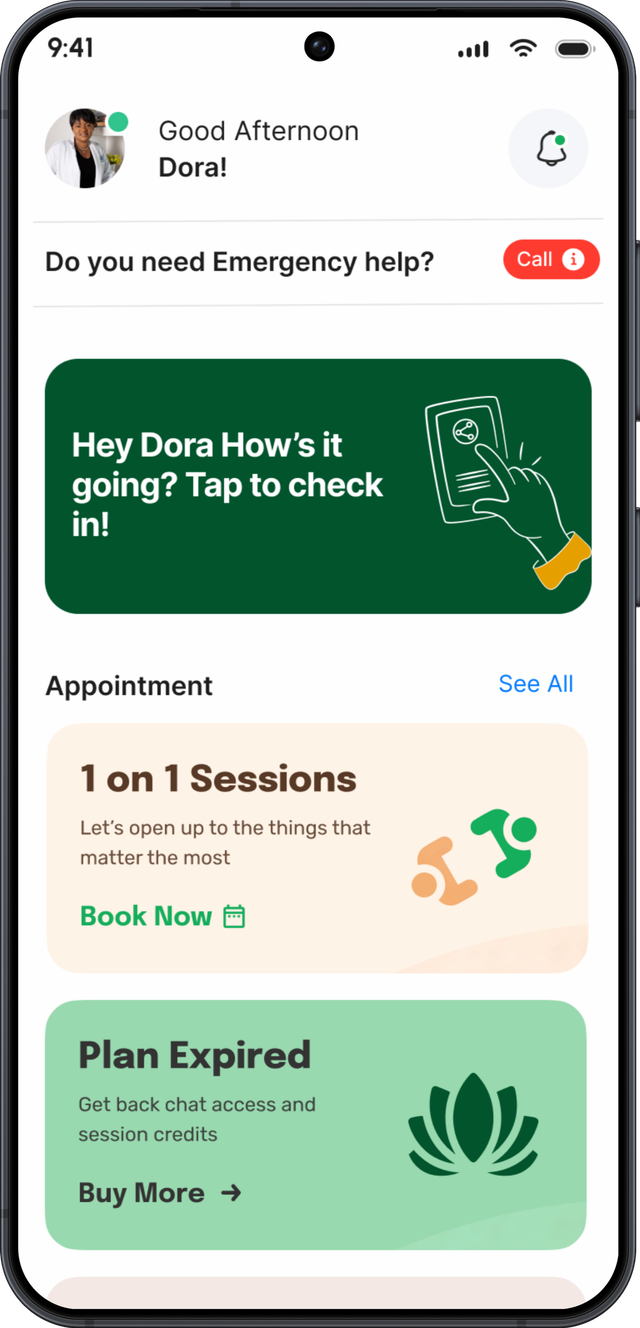Book a 1 on 1 session now
The image size is (640, 1328).
[x=162, y=916]
